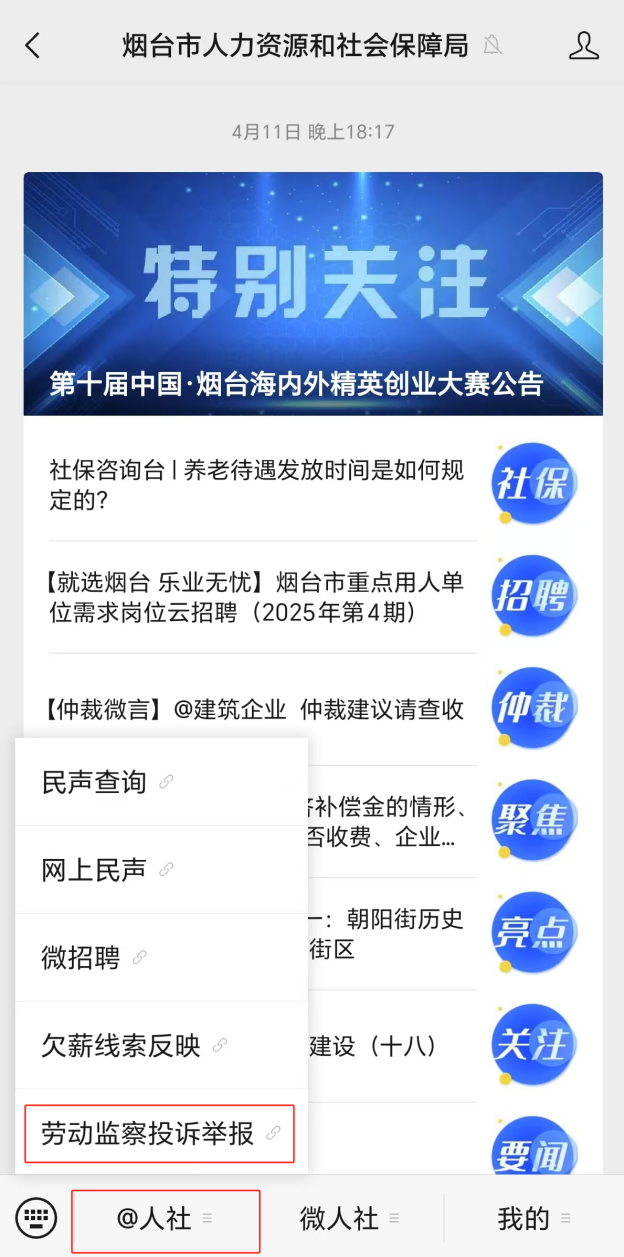Go back using the top-left arrow
Image resolution: width=624 pixels, height=1257 pixels.
pyautogui.click(x=33, y=45)
